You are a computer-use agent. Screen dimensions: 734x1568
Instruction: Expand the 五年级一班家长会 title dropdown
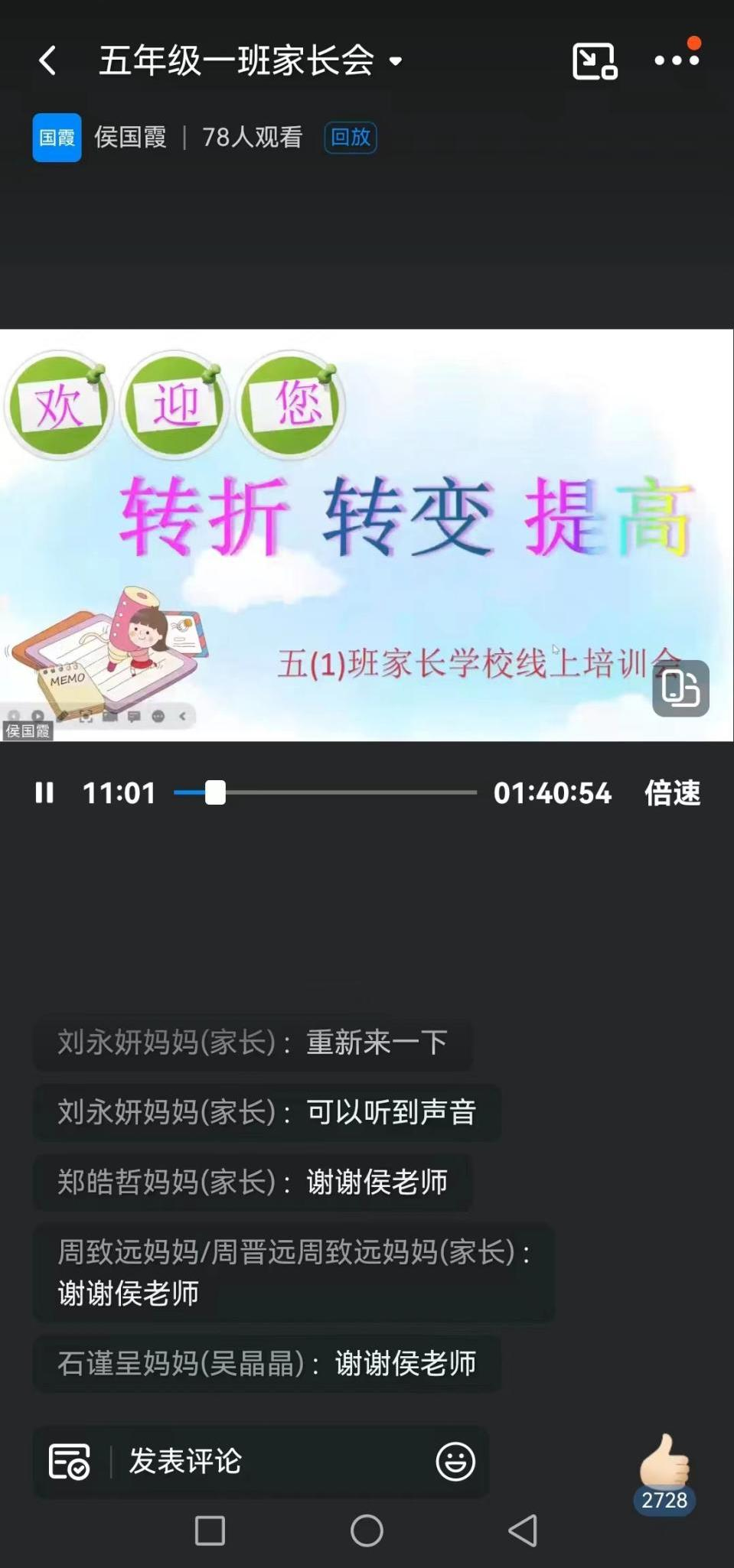pyautogui.click(x=396, y=61)
